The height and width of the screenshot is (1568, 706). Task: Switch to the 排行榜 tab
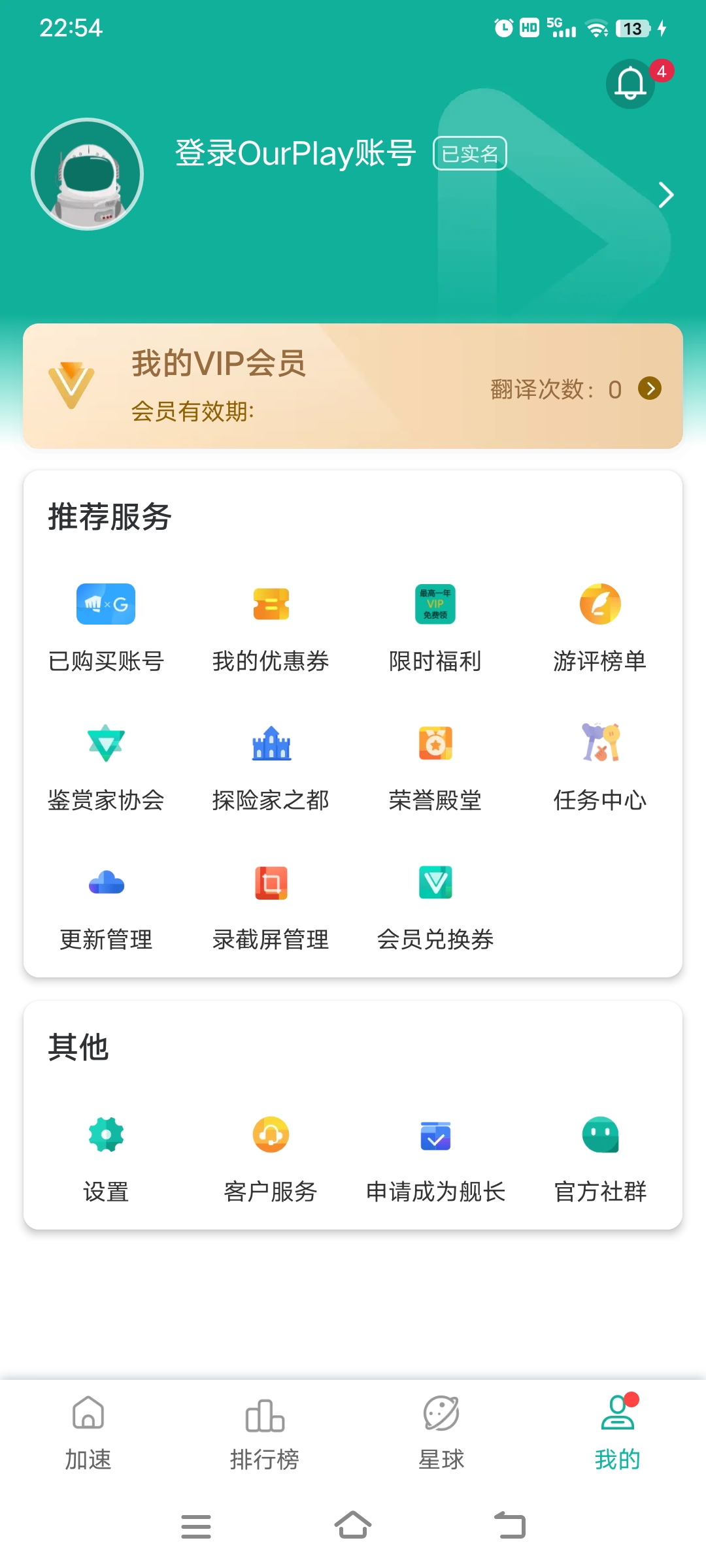[265, 1432]
